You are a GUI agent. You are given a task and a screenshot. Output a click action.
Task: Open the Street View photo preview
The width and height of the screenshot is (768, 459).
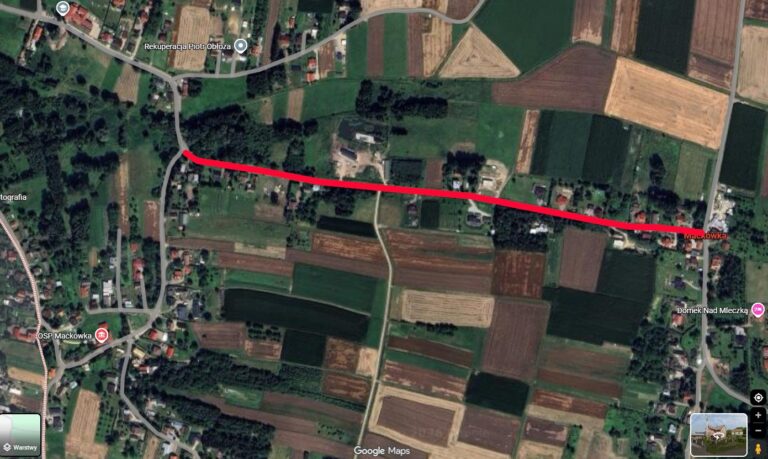coord(719,434)
